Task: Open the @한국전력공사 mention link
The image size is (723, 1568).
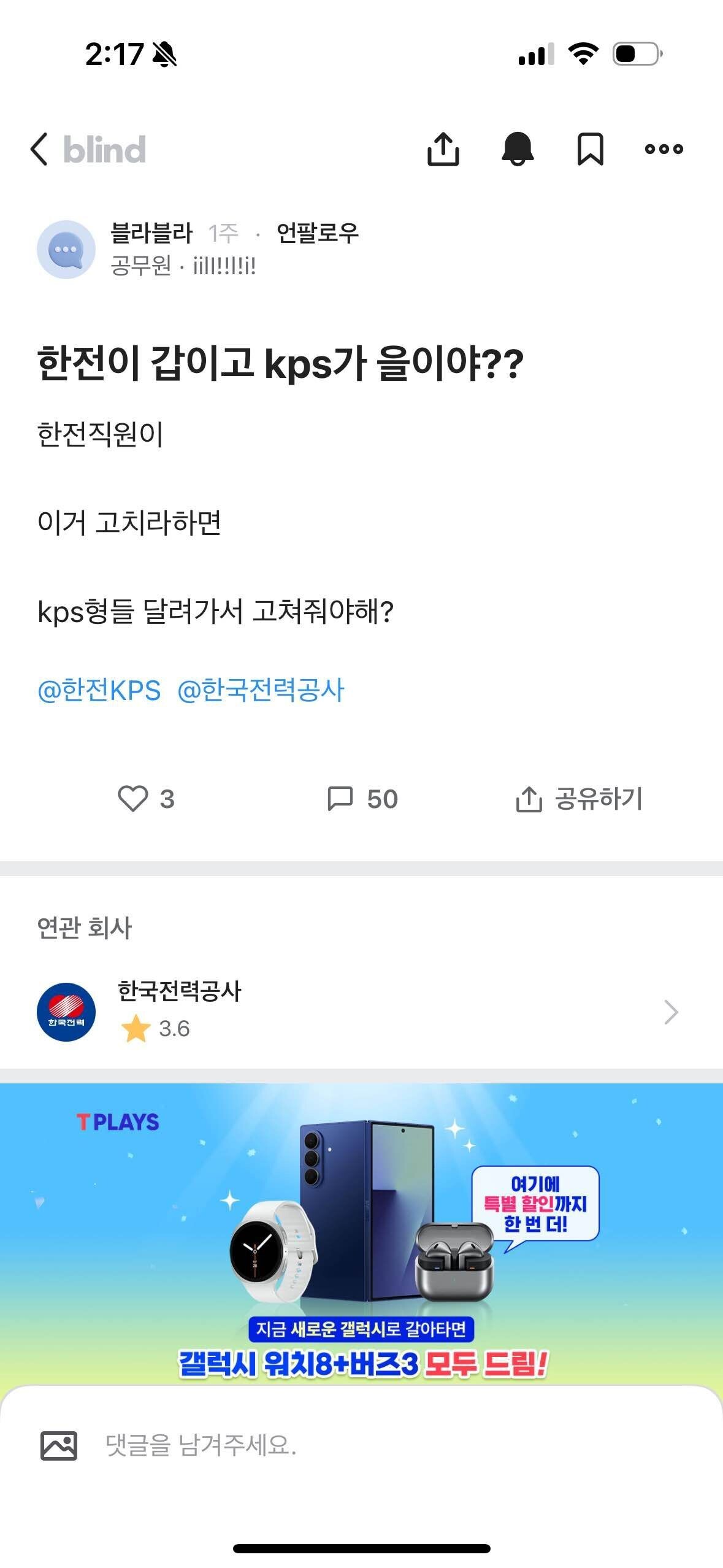Action: [262, 690]
